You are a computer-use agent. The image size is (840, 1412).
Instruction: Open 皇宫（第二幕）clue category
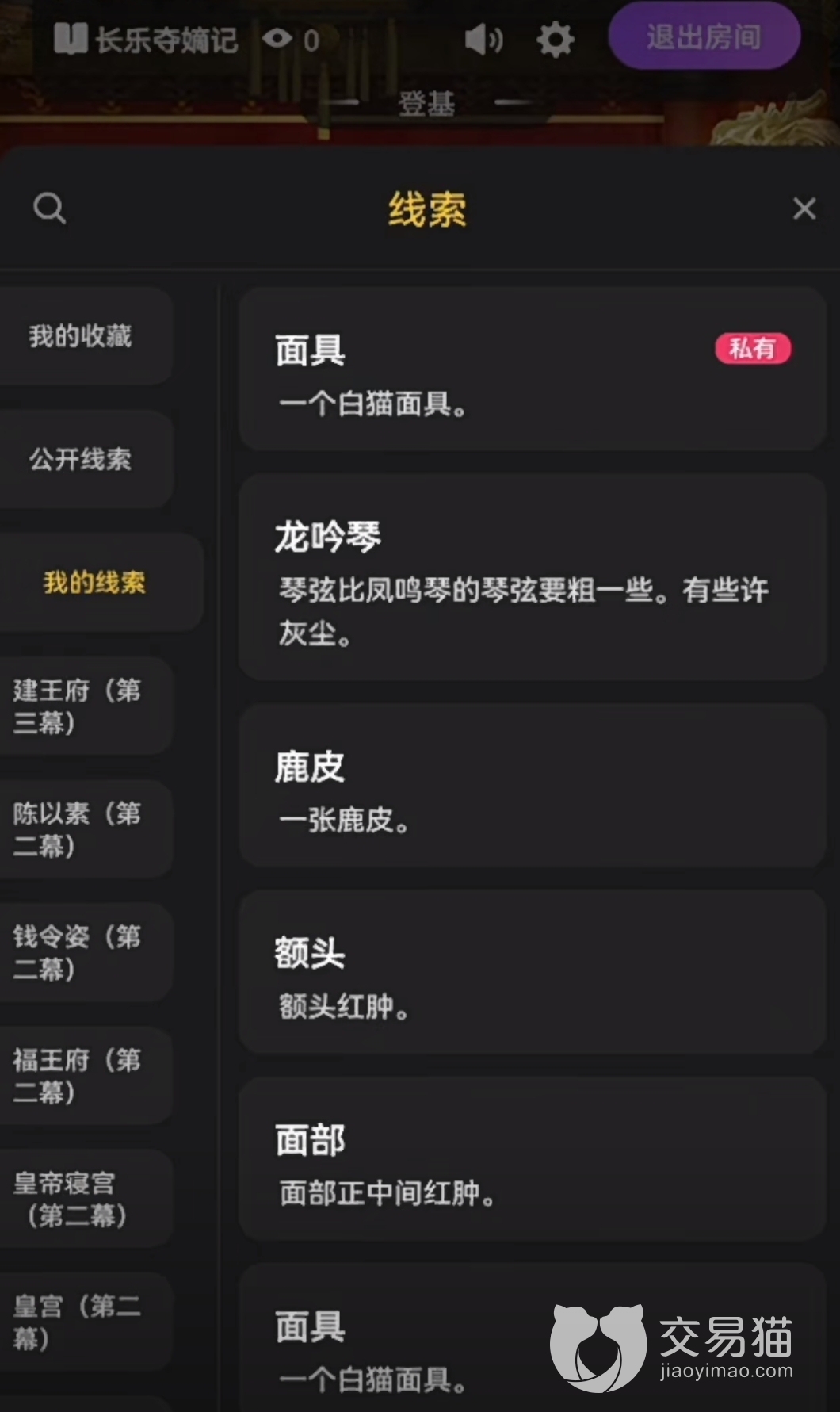78,1322
